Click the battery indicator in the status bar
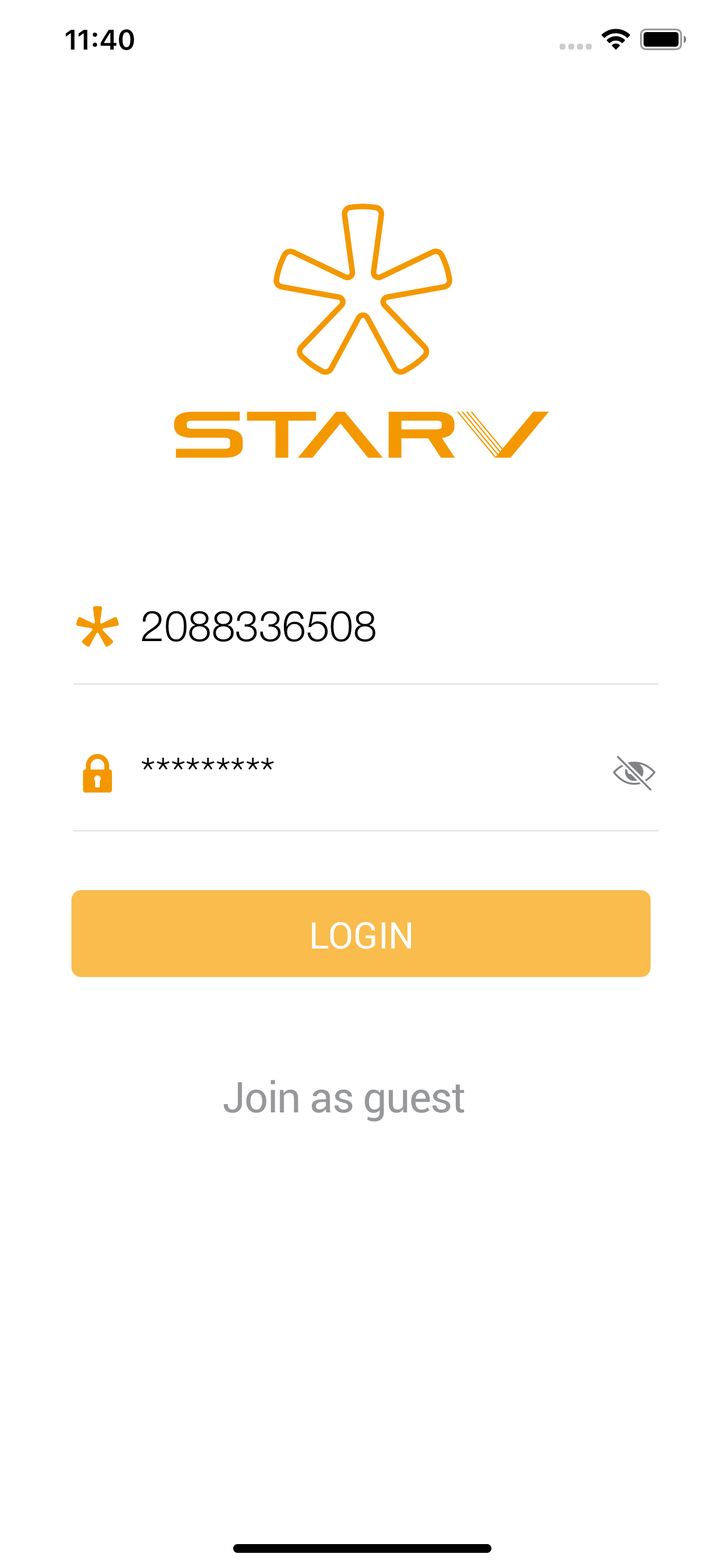 (661, 38)
